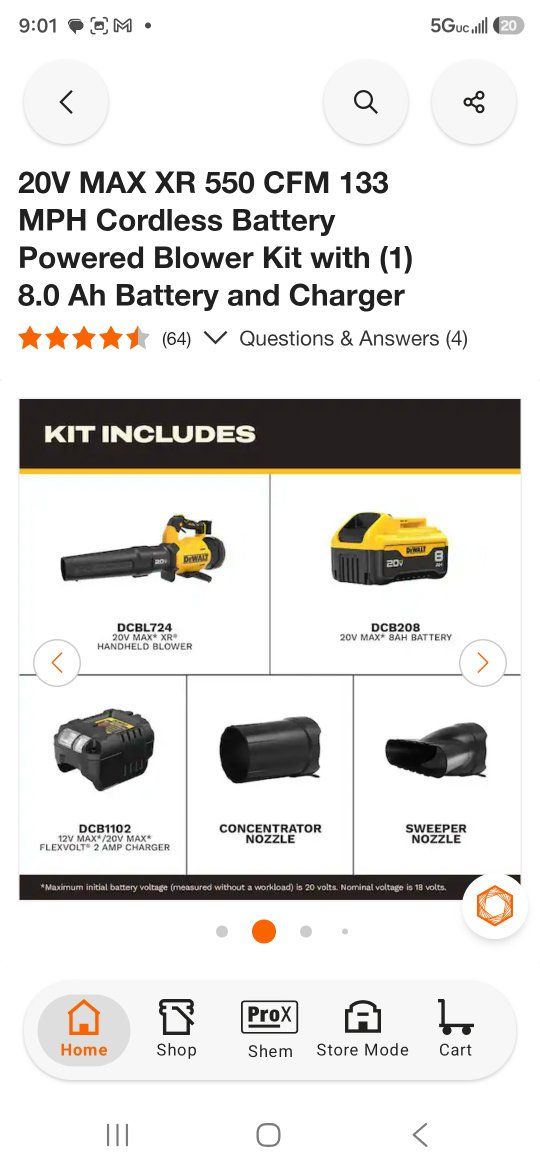The height and width of the screenshot is (1170, 540).
Task: Open the ProX Shem tab
Action: 270,1030
